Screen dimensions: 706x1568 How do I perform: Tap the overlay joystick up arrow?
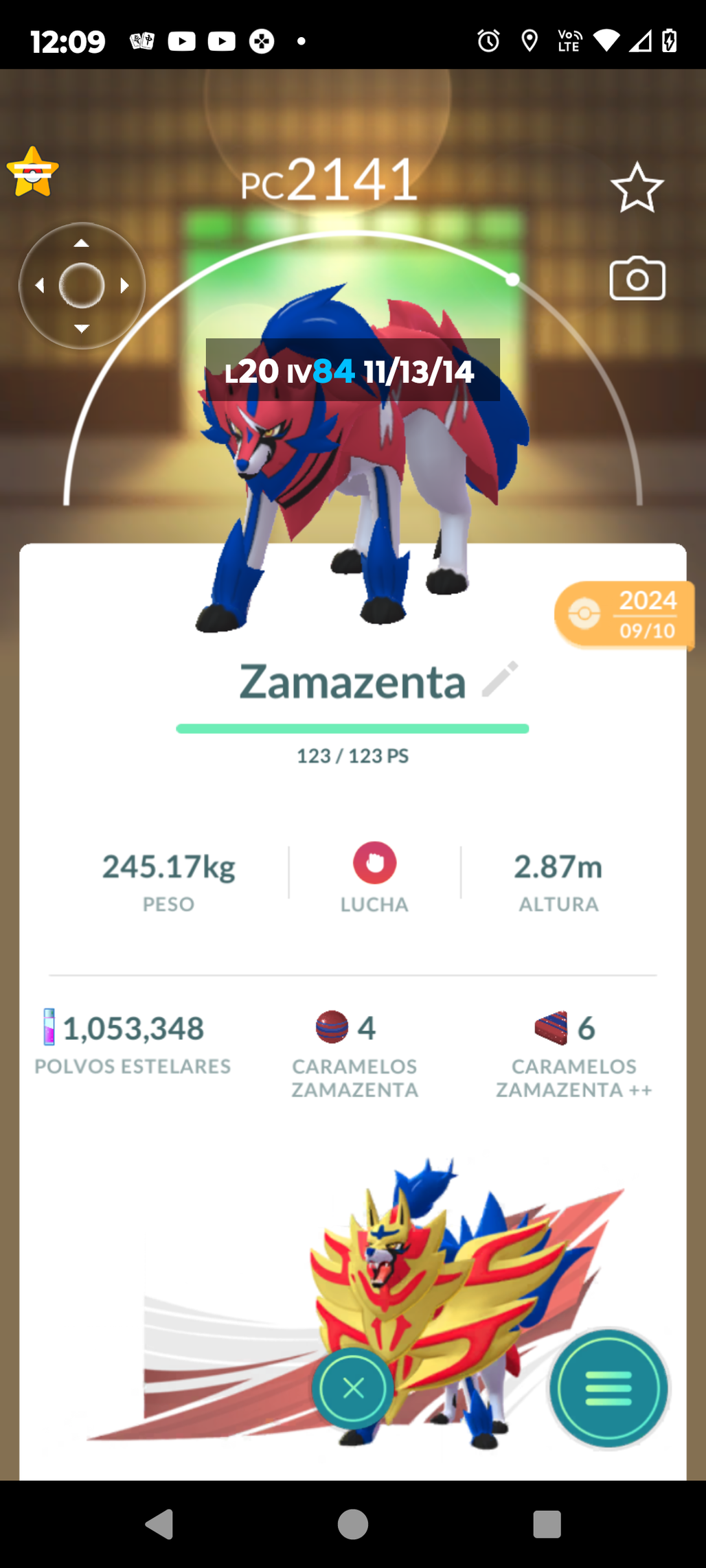82,243
